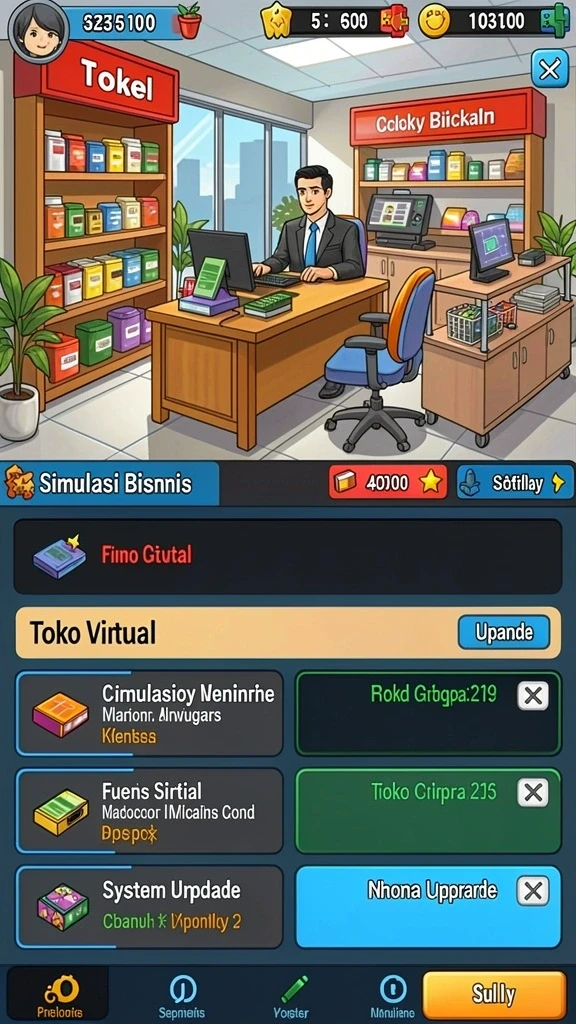Close the shop view with the X
The image size is (576, 1024).
550,69
